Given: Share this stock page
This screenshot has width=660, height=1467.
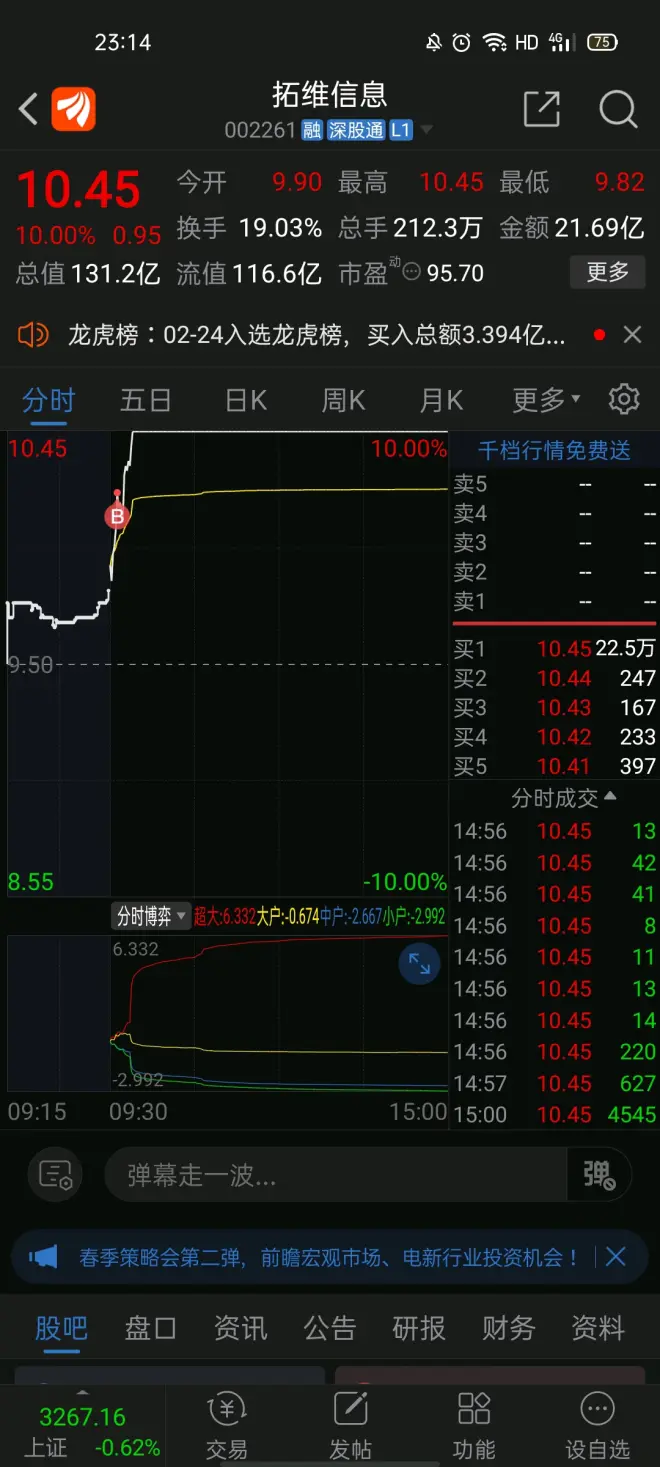Looking at the screenshot, I should coord(541,109).
